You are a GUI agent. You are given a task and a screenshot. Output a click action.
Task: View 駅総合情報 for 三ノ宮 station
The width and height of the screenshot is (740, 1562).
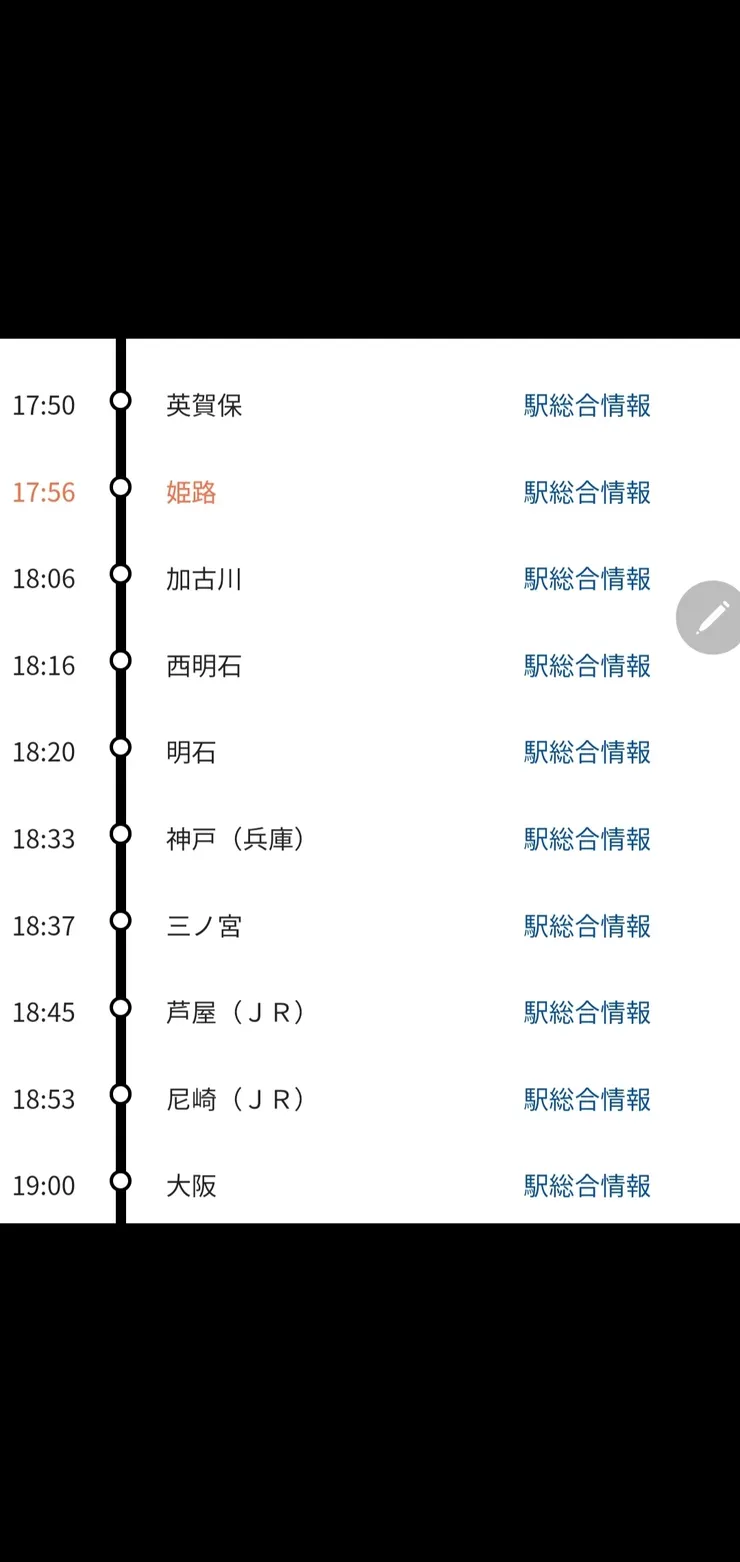pos(587,926)
